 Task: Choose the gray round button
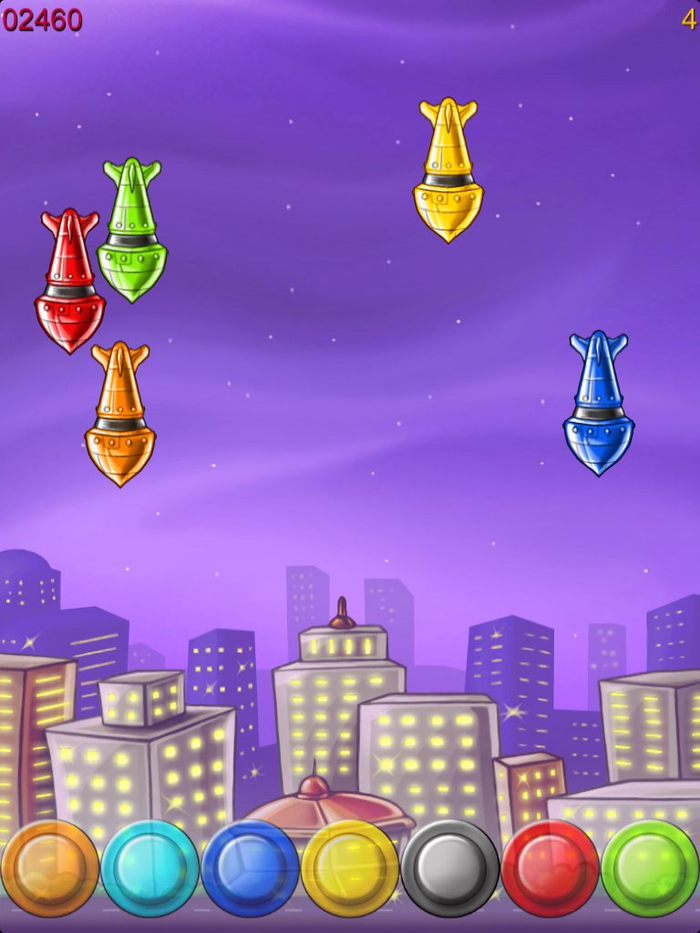click(450, 868)
